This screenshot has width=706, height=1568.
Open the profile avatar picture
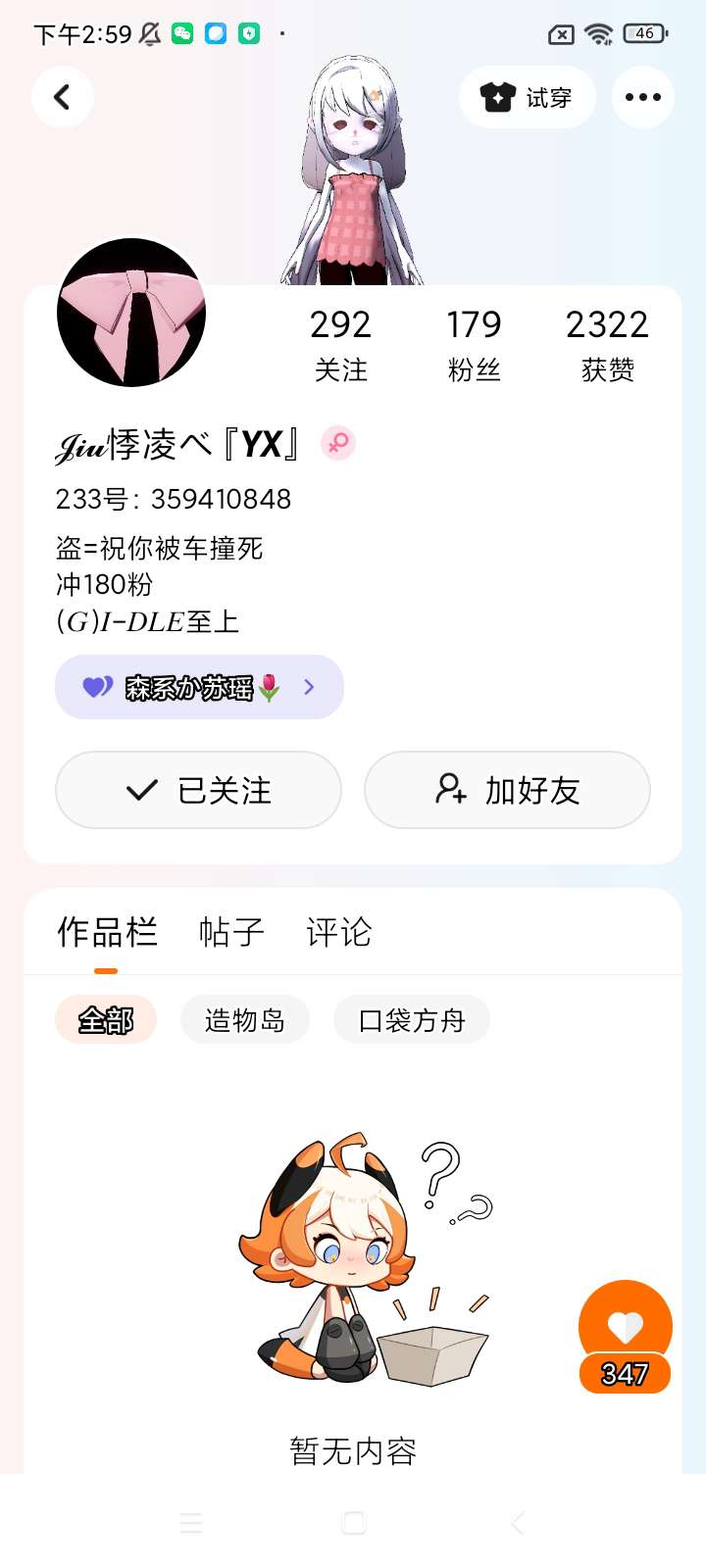tap(131, 313)
